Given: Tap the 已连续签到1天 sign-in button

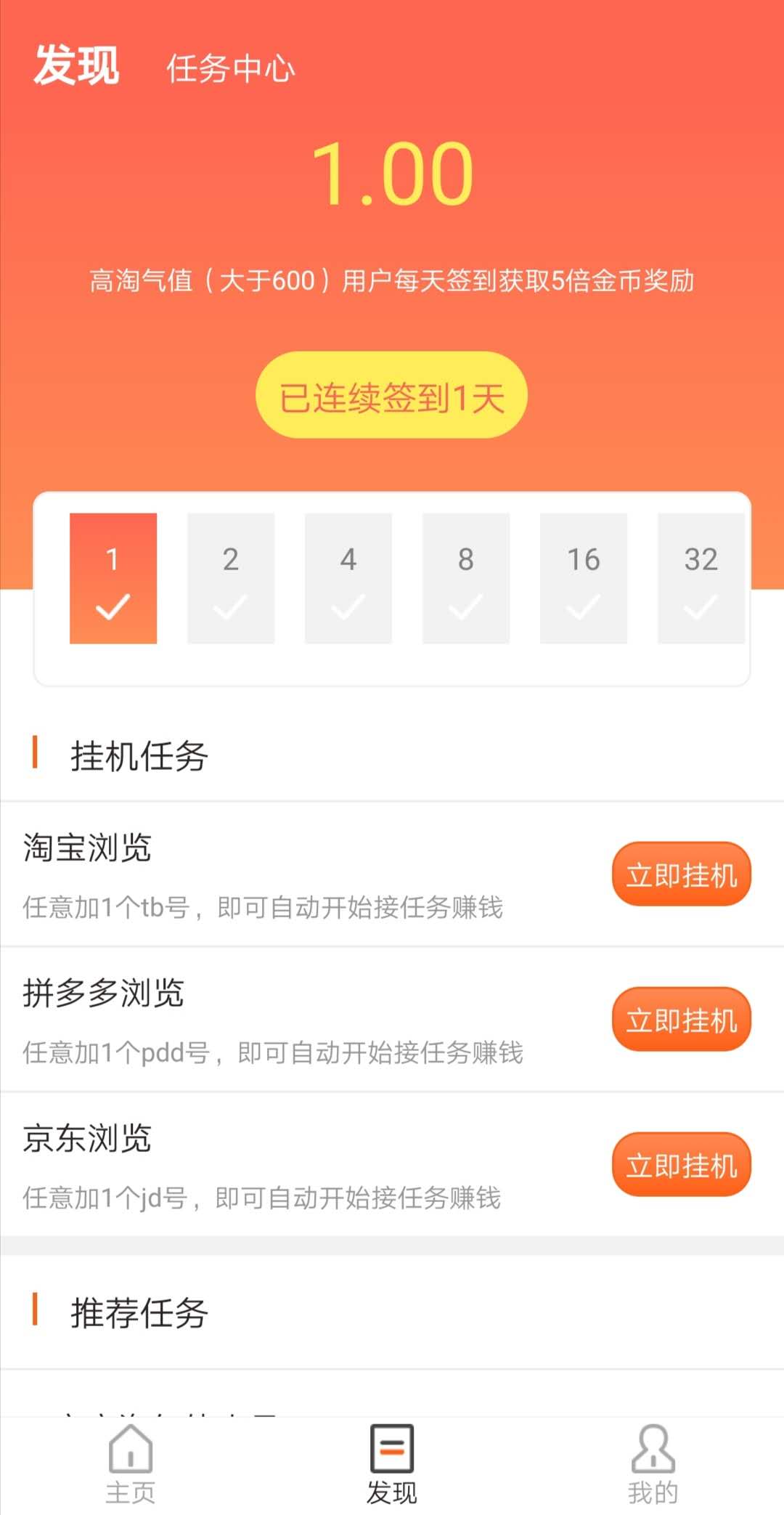Looking at the screenshot, I should click(x=391, y=395).
